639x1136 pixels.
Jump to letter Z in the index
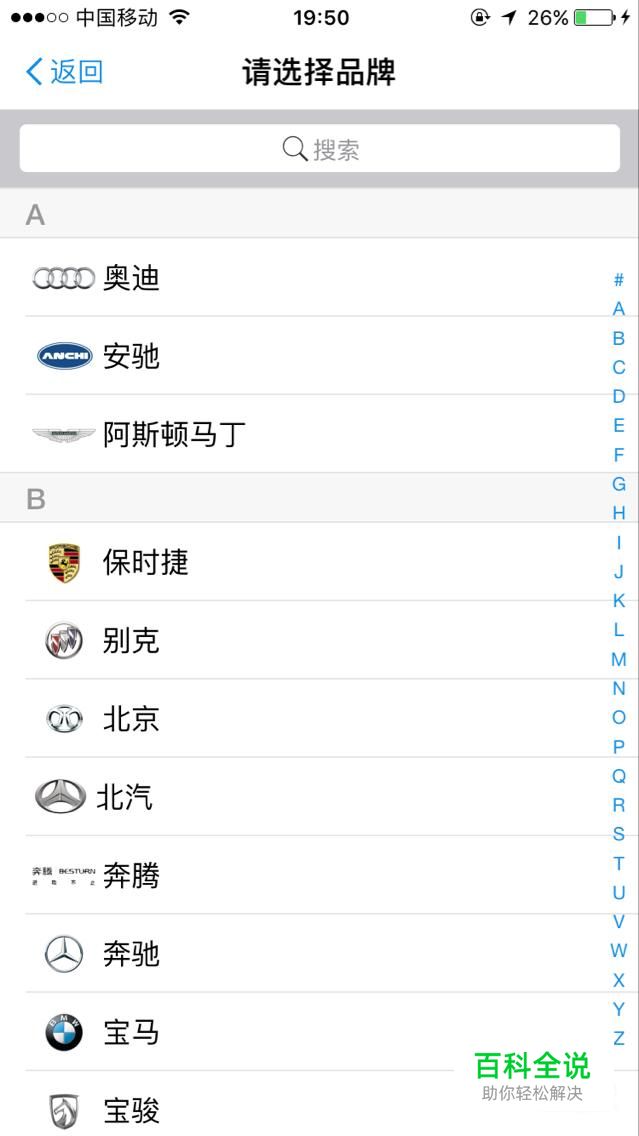(x=619, y=1038)
